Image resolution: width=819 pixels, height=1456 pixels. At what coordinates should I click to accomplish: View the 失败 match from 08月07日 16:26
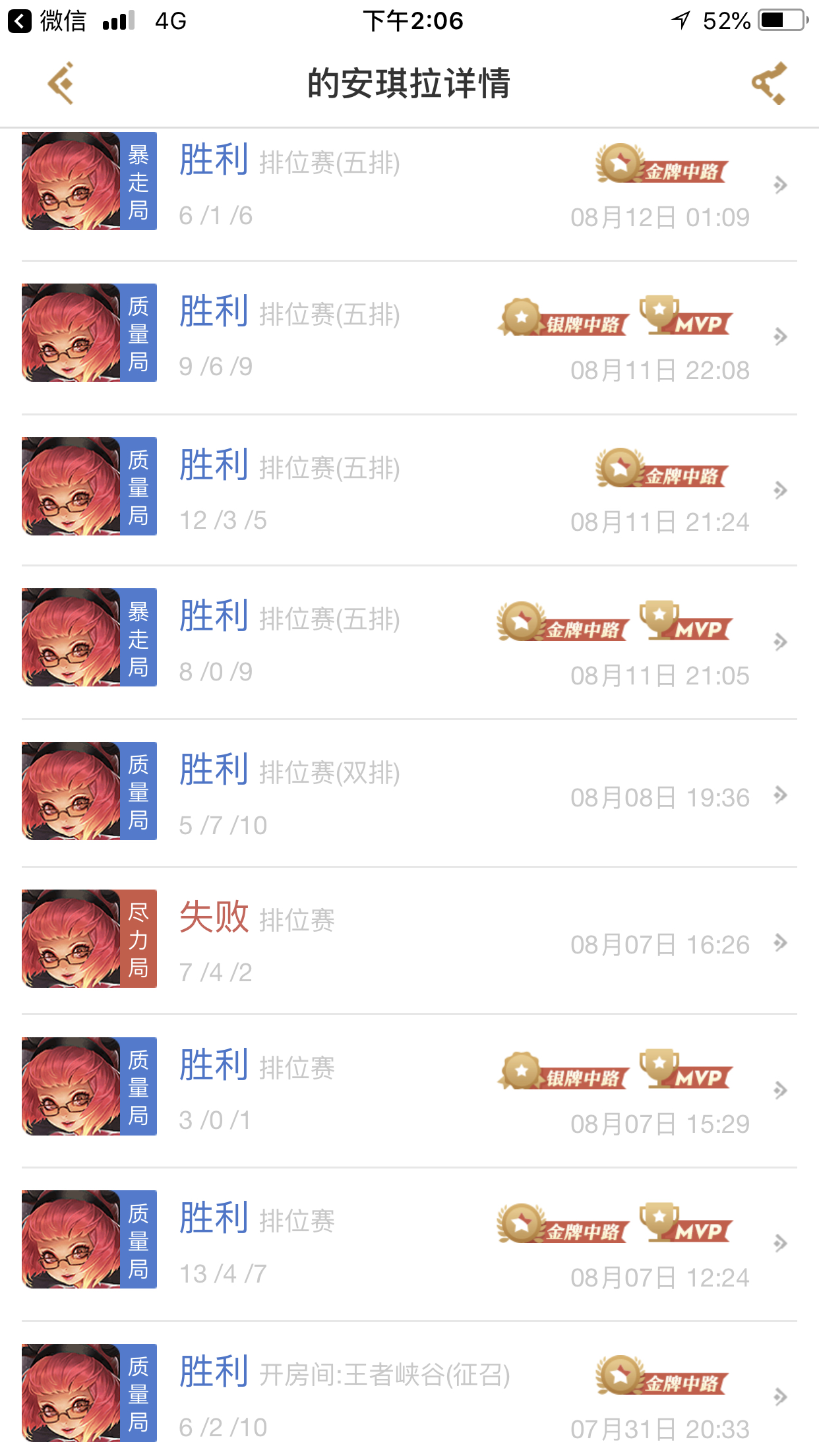click(x=409, y=942)
